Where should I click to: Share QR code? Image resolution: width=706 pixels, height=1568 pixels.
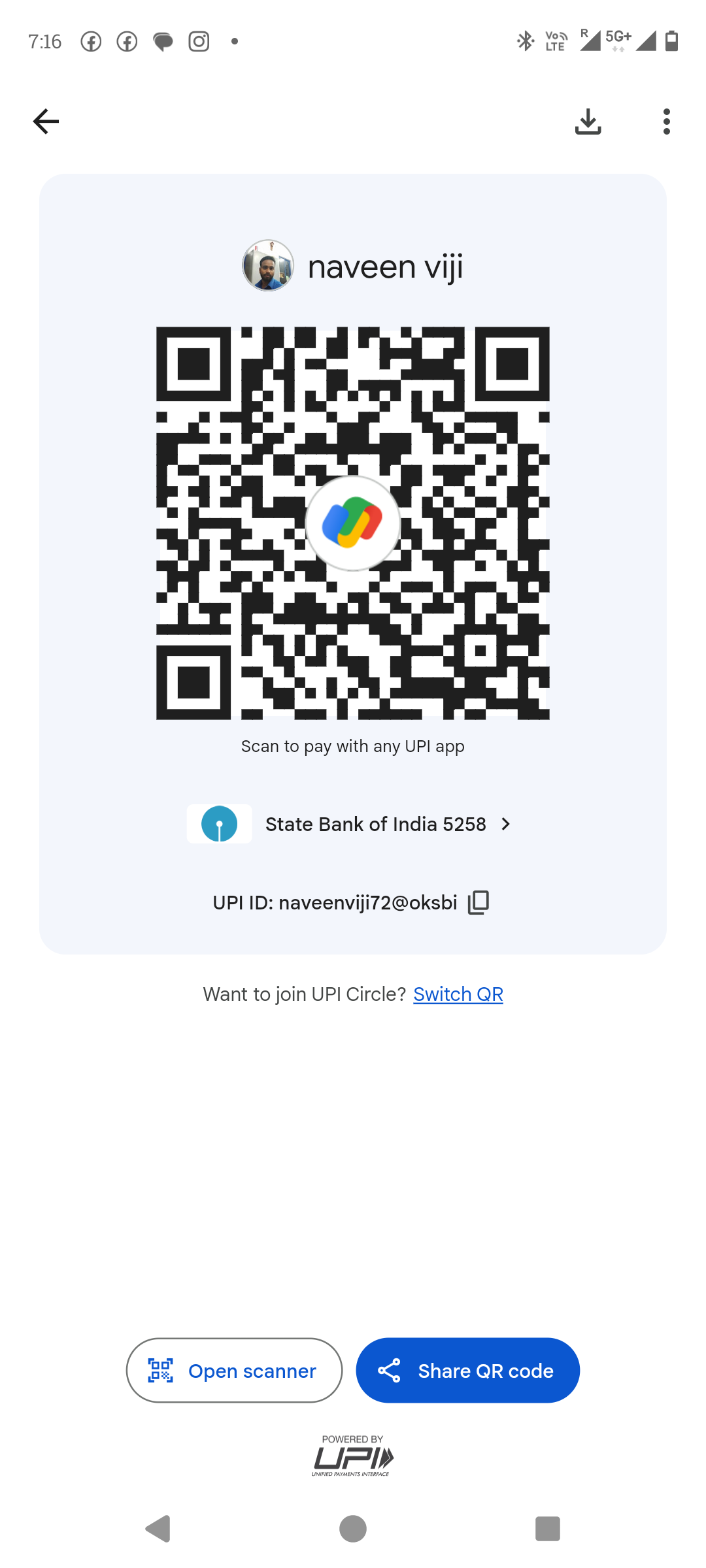(x=467, y=1370)
